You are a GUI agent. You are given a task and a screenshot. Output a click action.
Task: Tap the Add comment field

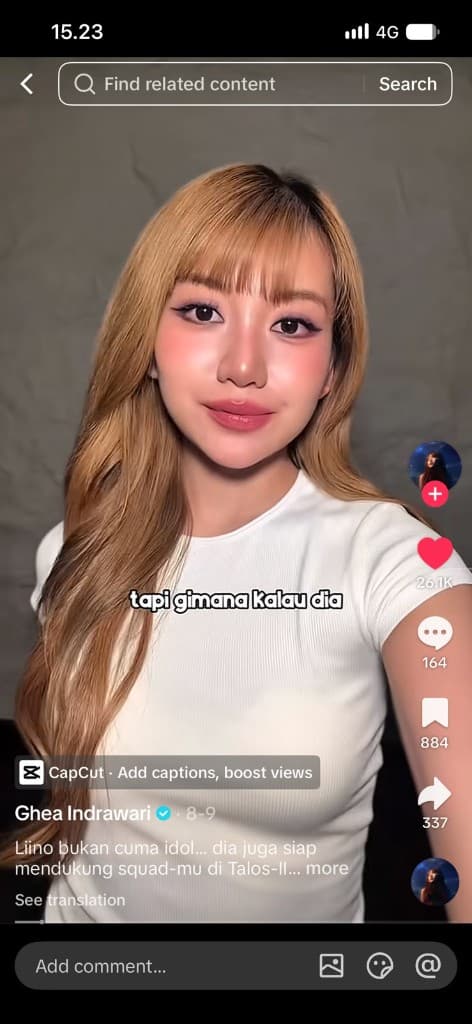click(x=163, y=966)
